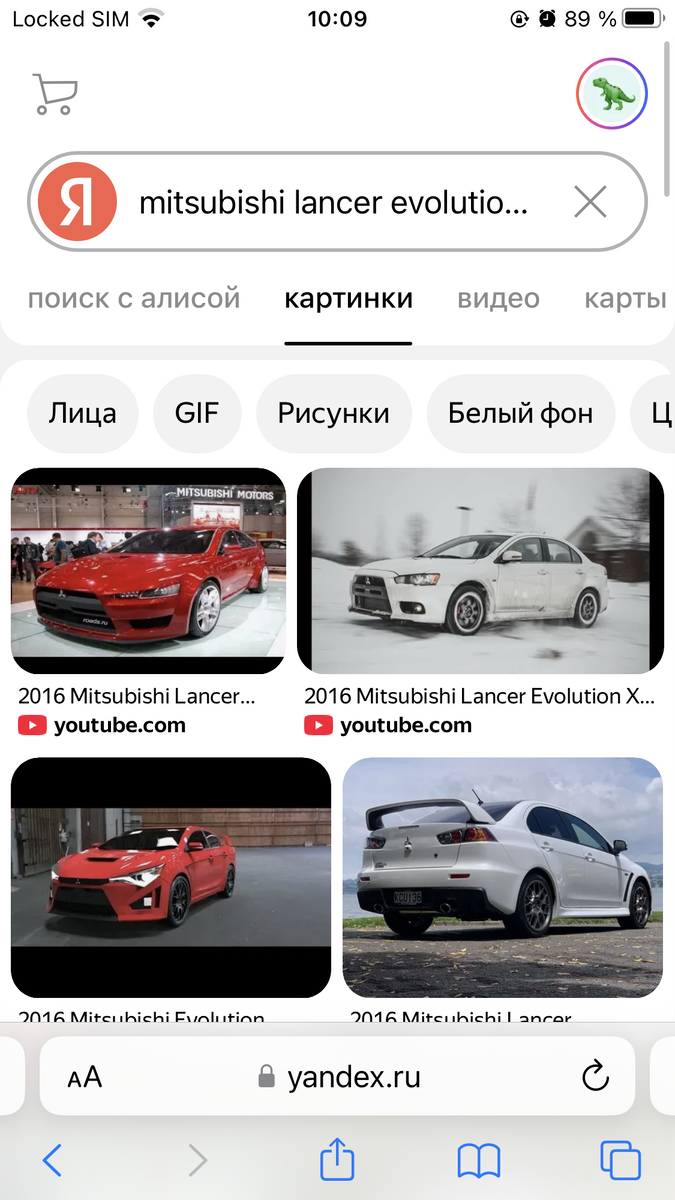The height and width of the screenshot is (1200, 675).
Task: Apply the Белый фон filter chip
Action: [x=520, y=413]
